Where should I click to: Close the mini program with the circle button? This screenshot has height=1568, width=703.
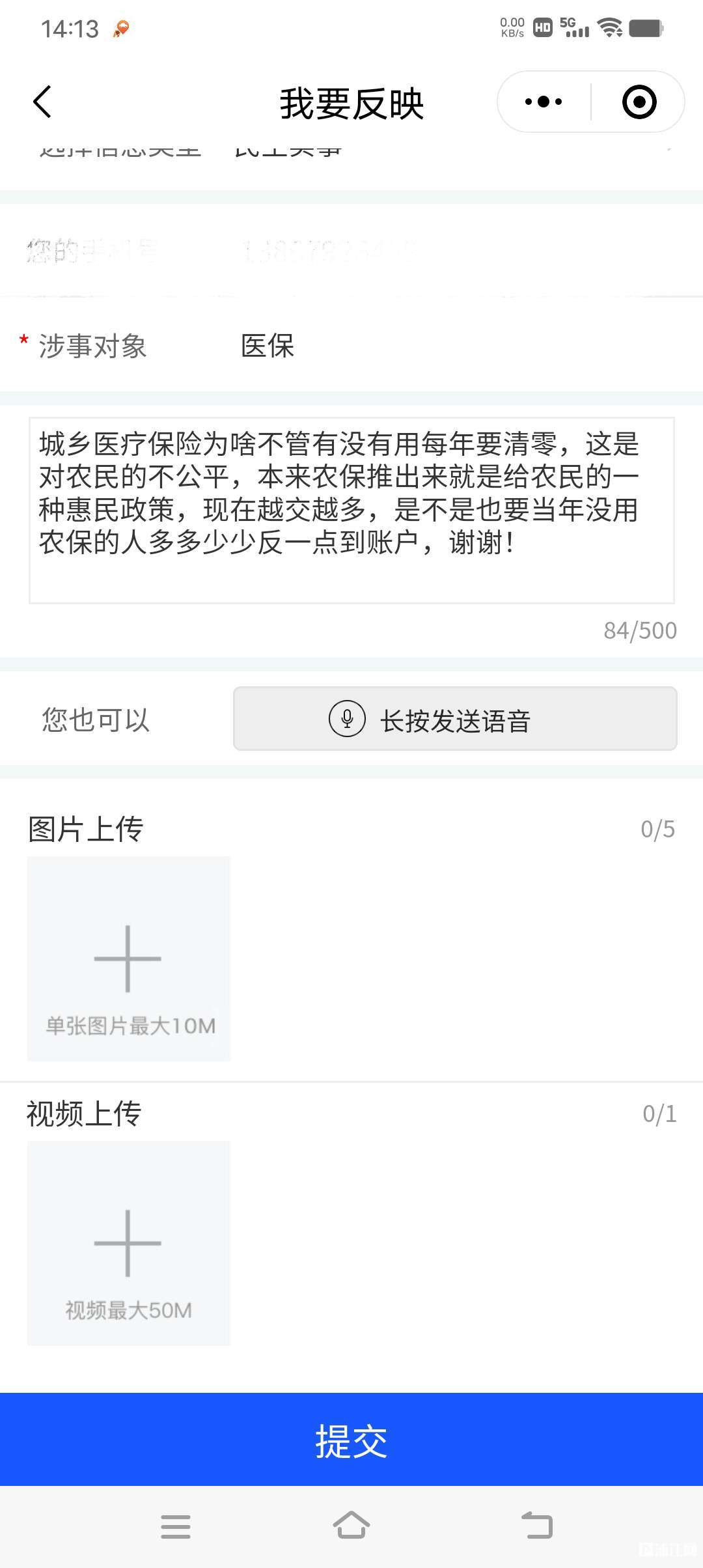639,102
